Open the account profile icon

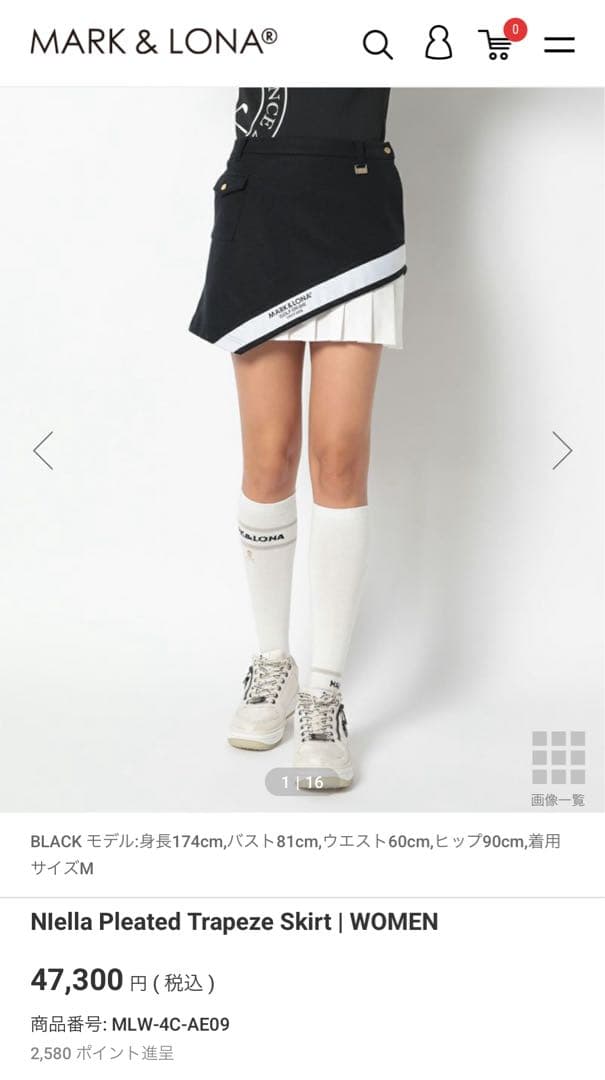click(x=438, y=44)
